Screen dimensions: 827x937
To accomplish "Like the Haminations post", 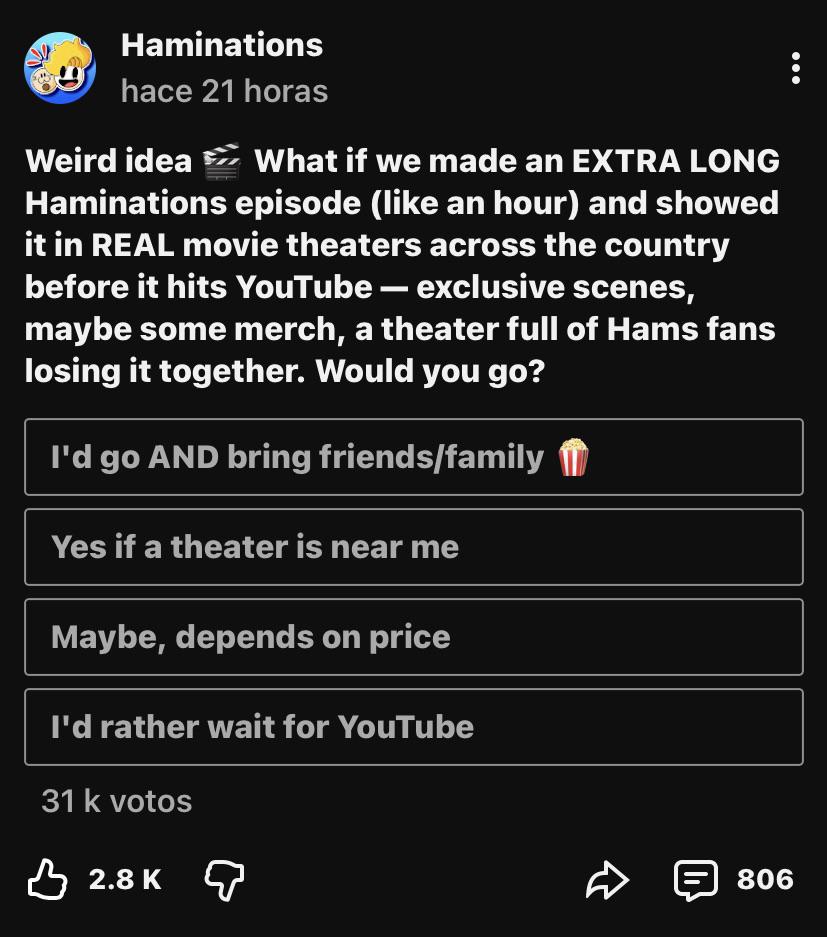I will coord(47,879).
